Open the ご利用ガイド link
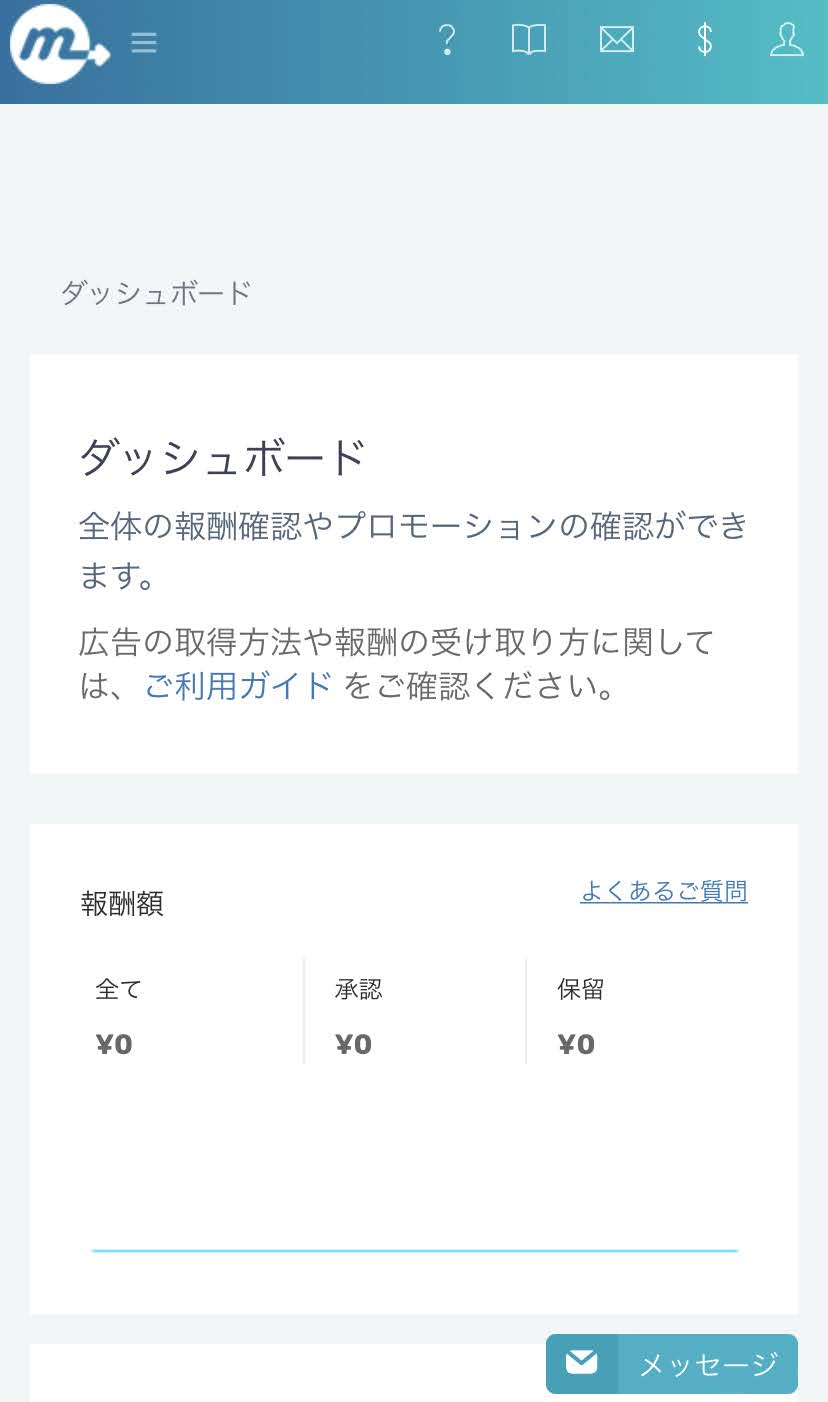Image resolution: width=828 pixels, height=1402 pixels. pos(238,686)
